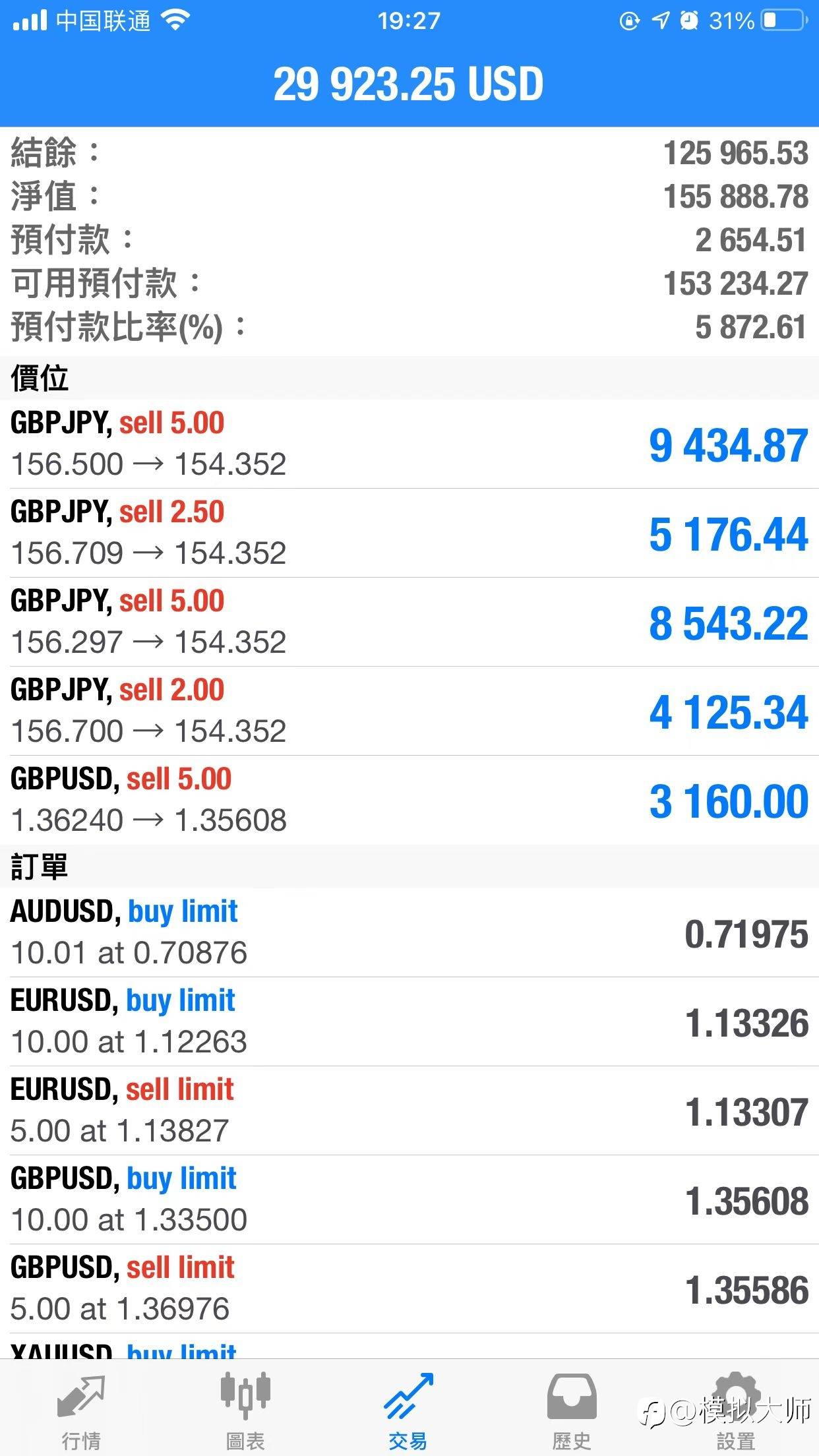
Task: Open GBPUSD buy limit order
Action: [x=409, y=1199]
